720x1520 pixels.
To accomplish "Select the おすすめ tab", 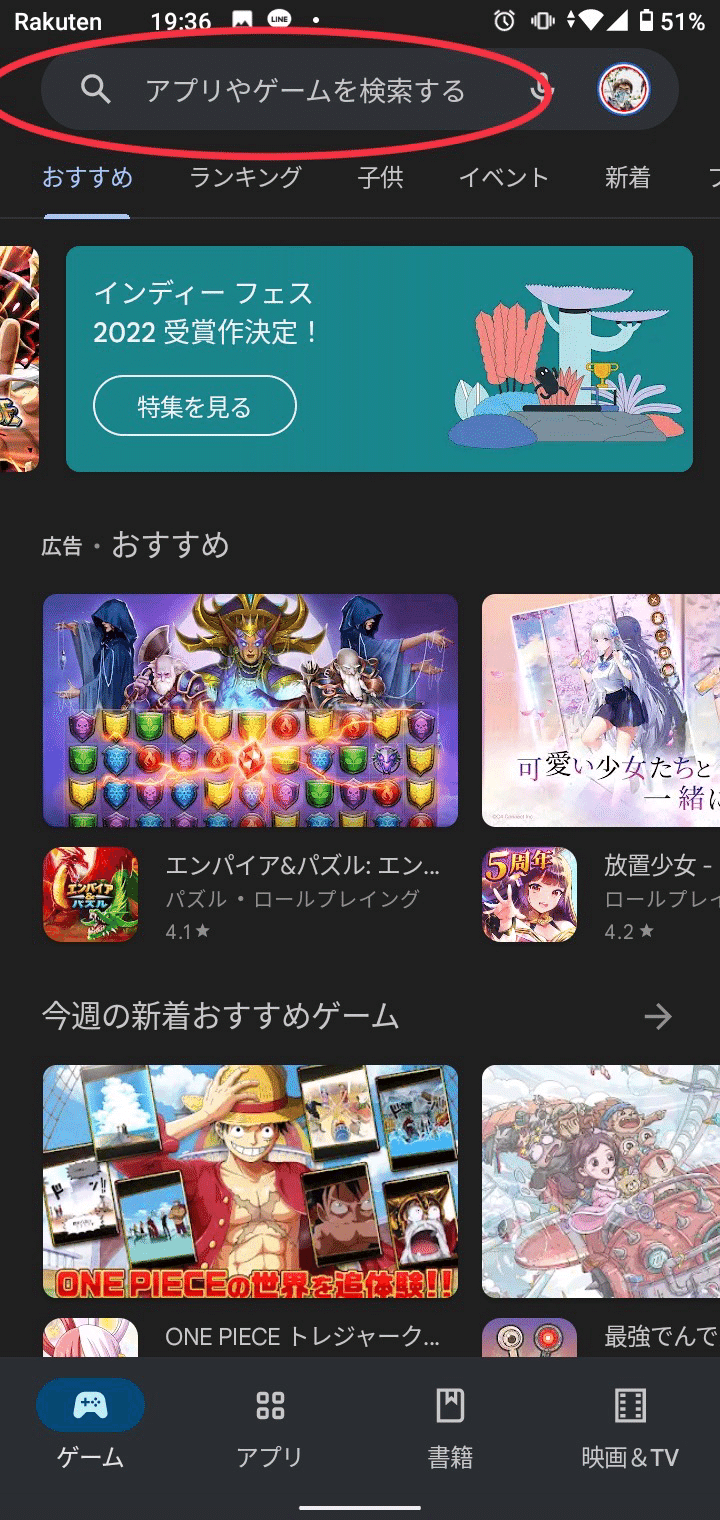I will pyautogui.click(x=87, y=178).
